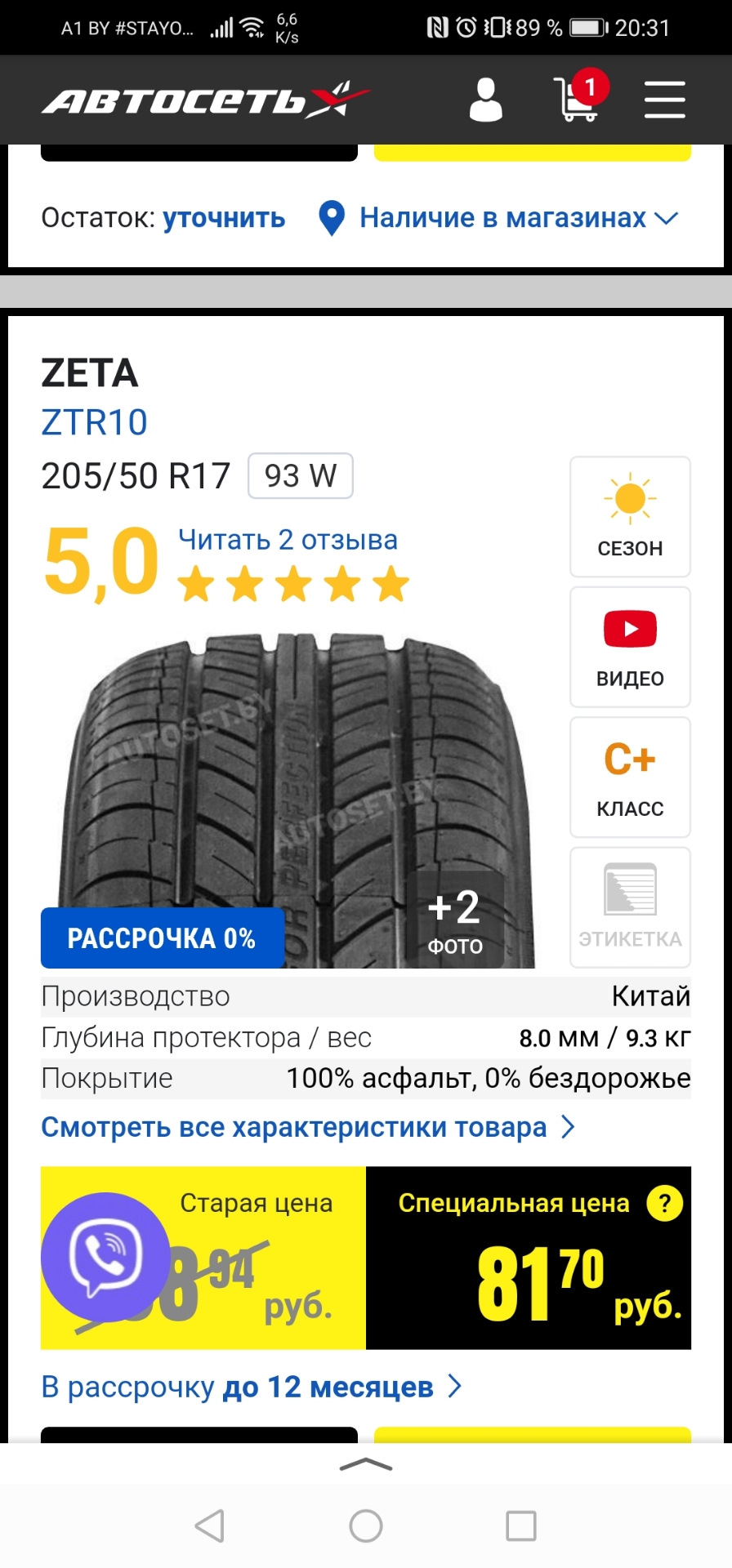Tap the Автосеть logo
The image size is (732, 1568).
(x=205, y=100)
